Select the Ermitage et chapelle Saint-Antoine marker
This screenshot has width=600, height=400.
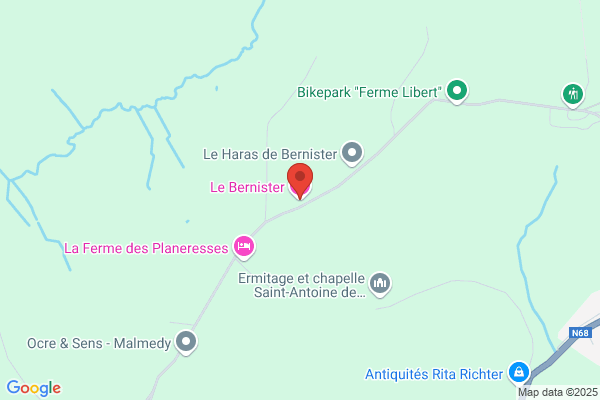(x=380, y=284)
